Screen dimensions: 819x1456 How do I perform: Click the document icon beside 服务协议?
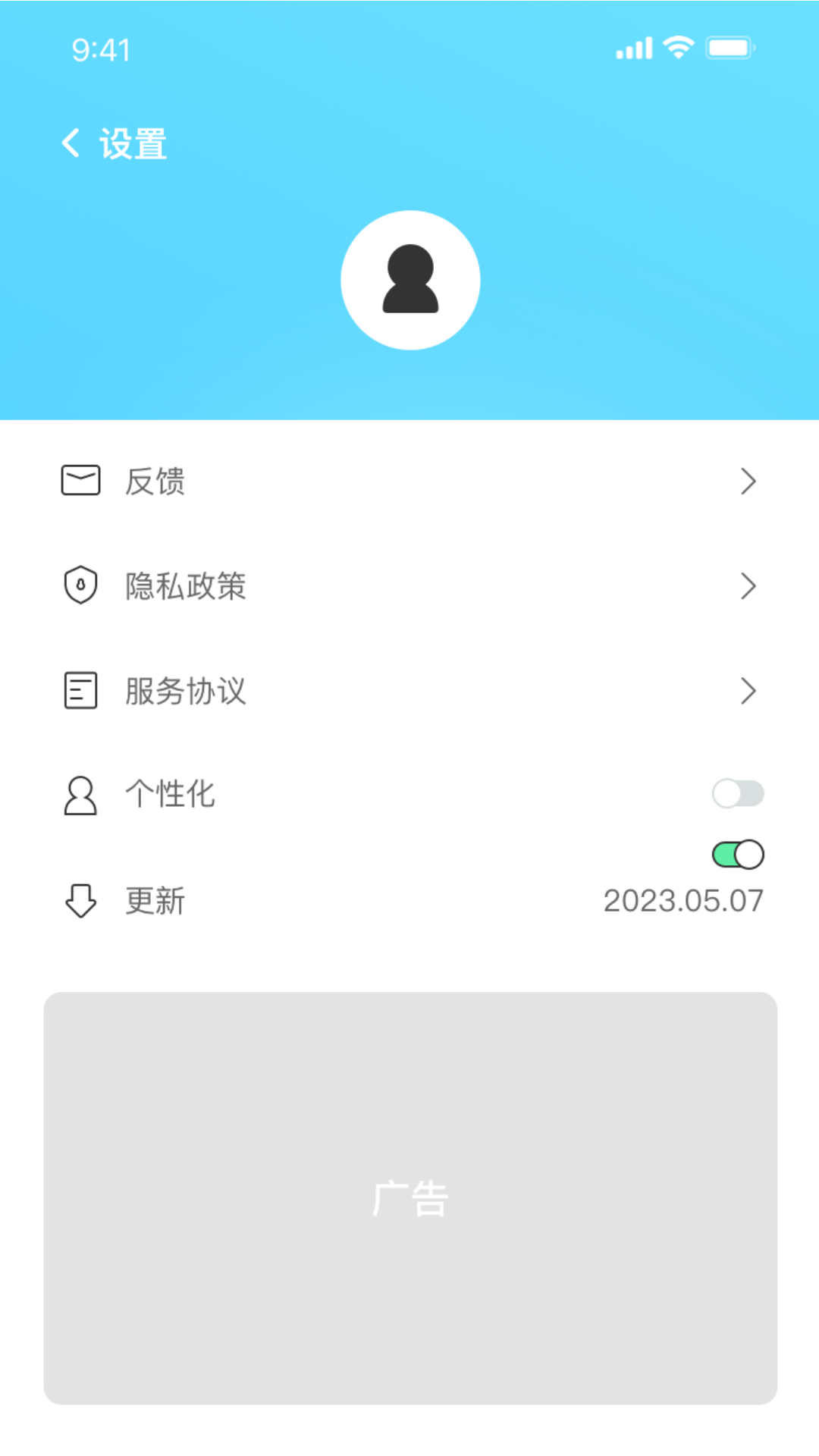click(80, 689)
